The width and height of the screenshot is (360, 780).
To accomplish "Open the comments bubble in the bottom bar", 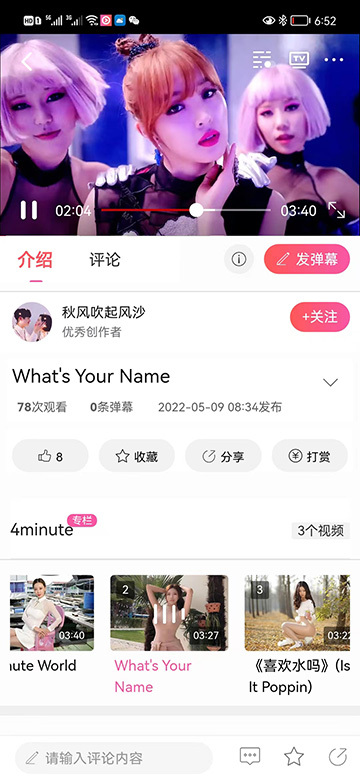I will tap(250, 757).
